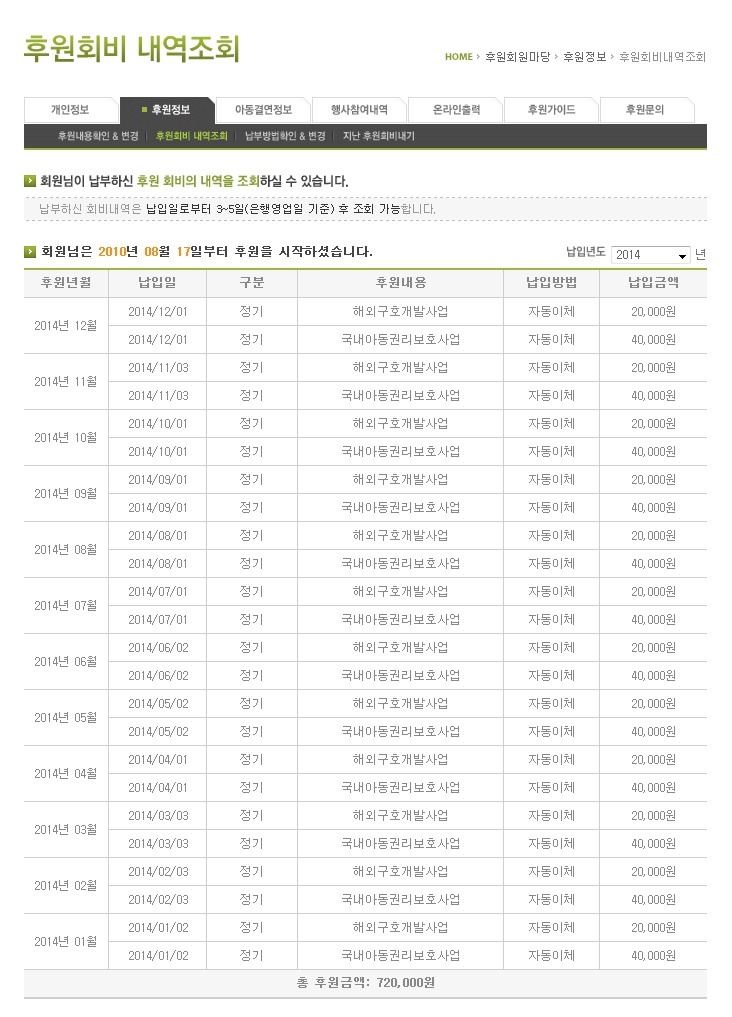The height and width of the screenshot is (1017, 732).
Task: Go to 지난 후원회비내기 submenu
Action: point(378,136)
